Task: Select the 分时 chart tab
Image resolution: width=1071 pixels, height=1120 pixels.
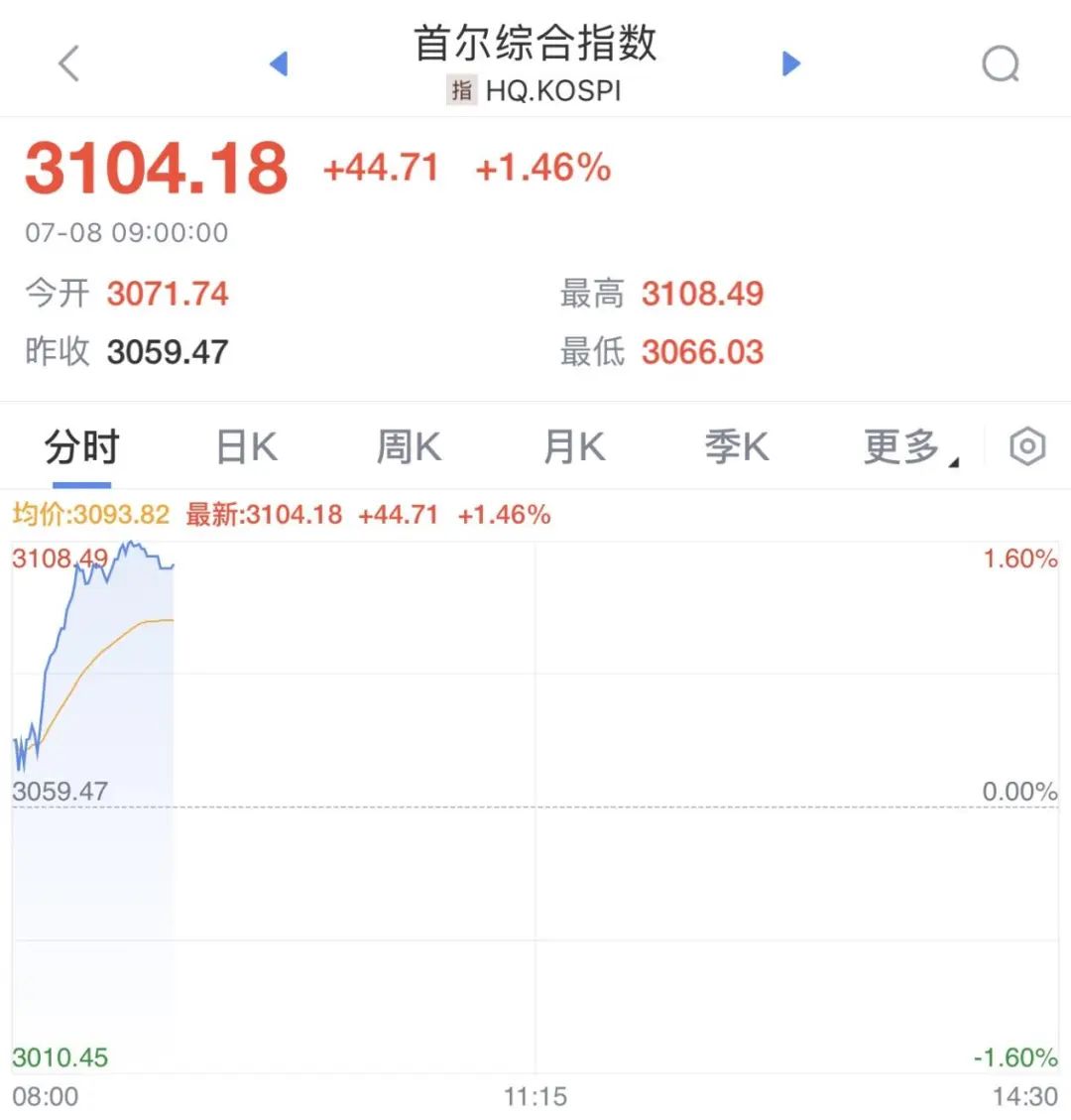Action: tap(81, 447)
